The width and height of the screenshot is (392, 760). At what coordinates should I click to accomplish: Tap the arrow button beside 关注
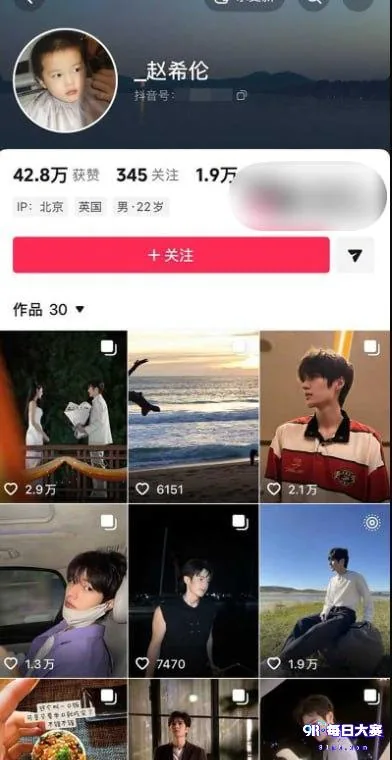(x=355, y=255)
